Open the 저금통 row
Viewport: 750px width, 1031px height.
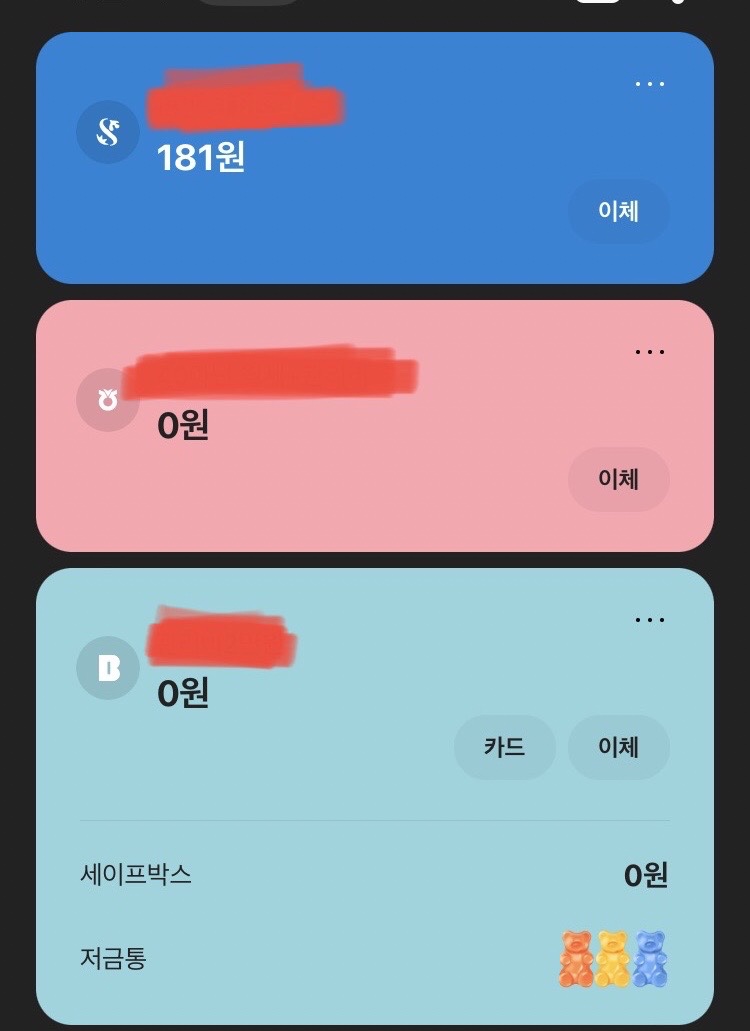(x=374, y=959)
